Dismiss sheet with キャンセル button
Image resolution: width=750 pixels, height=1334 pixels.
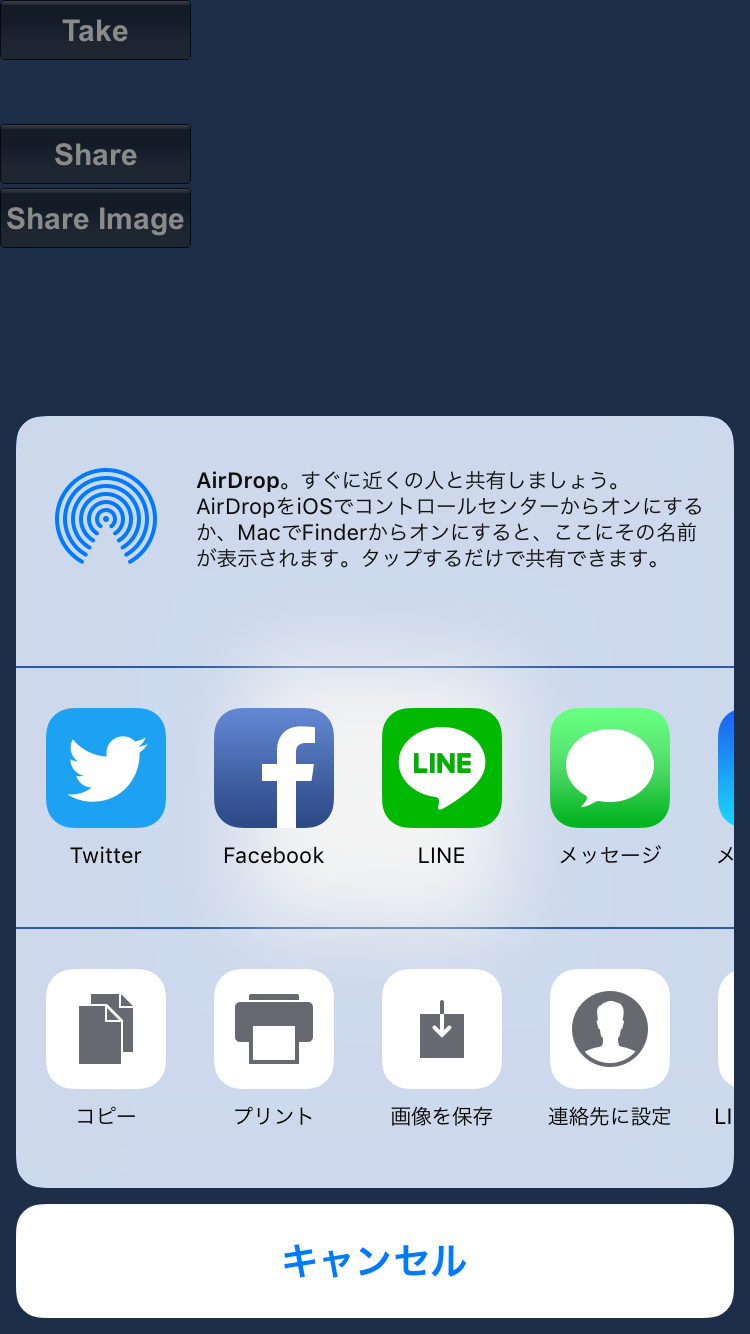tap(375, 1261)
